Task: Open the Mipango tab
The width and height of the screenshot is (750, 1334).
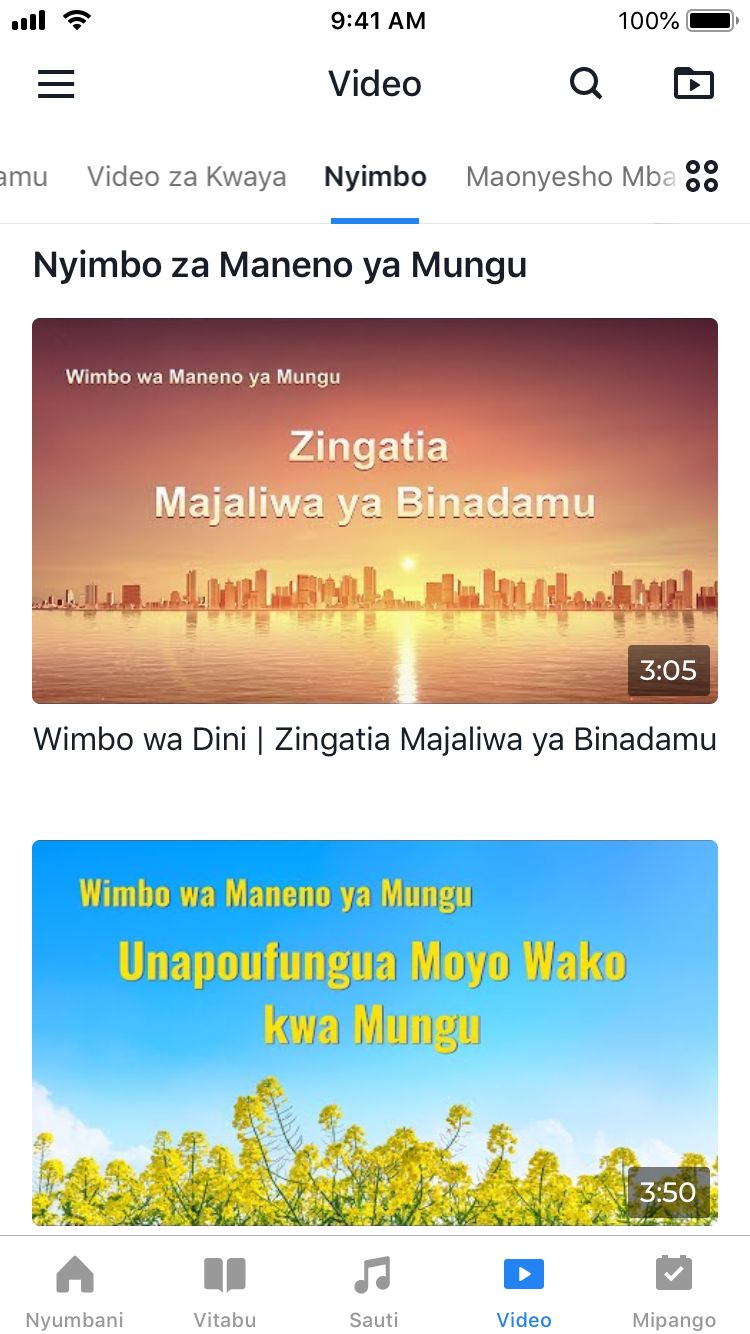Action: (x=674, y=1292)
